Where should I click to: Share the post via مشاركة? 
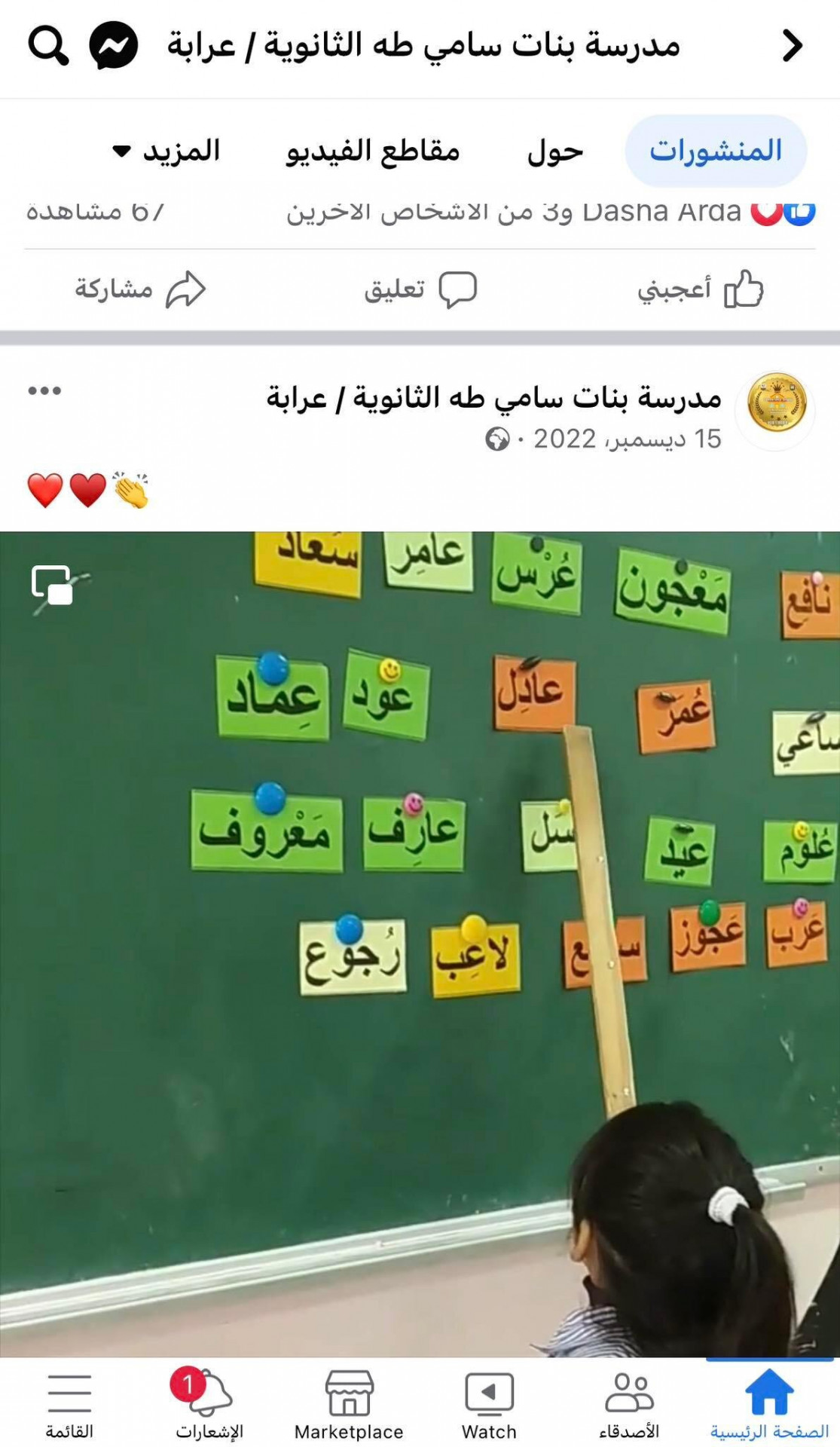(x=140, y=289)
